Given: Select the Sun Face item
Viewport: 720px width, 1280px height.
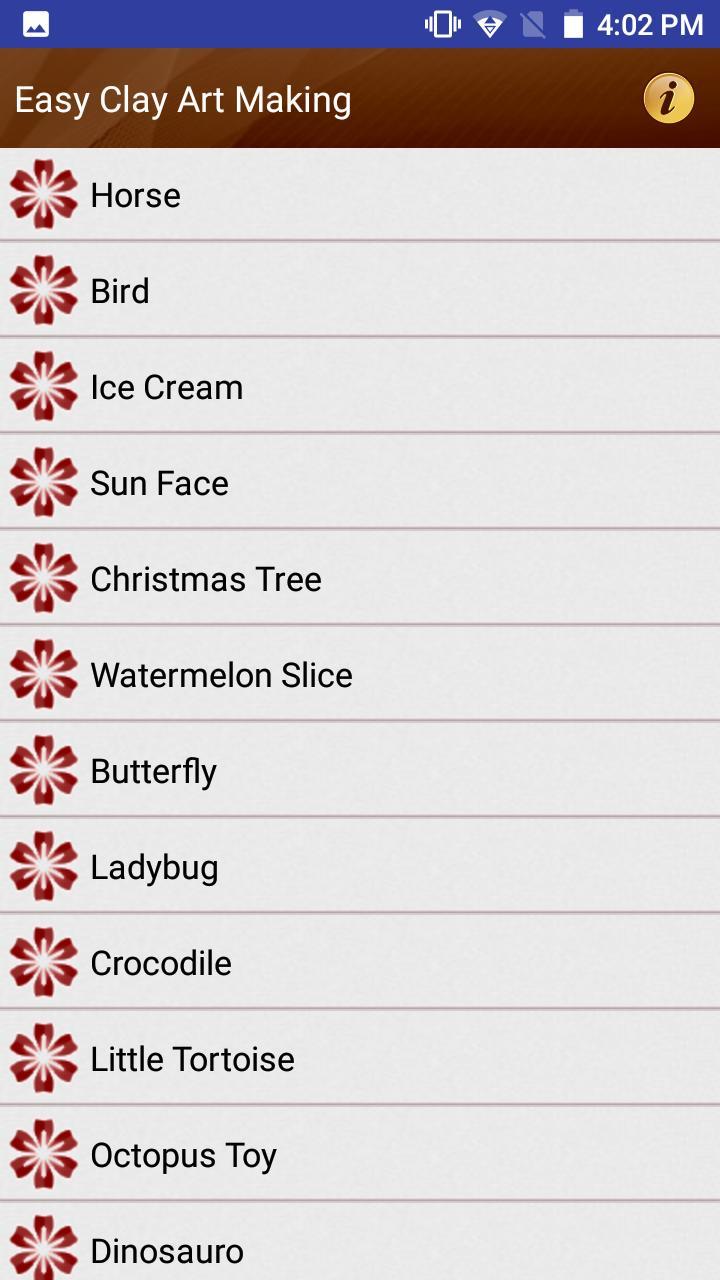Looking at the screenshot, I should pos(360,482).
